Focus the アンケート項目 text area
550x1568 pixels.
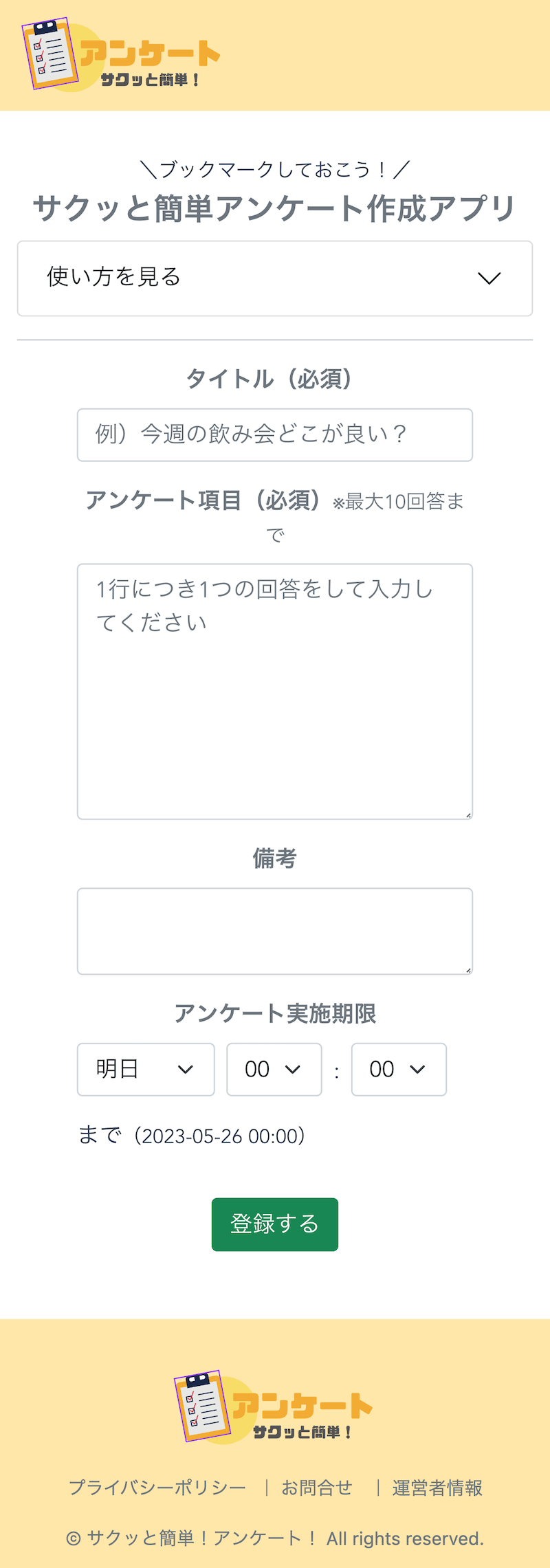click(x=275, y=692)
